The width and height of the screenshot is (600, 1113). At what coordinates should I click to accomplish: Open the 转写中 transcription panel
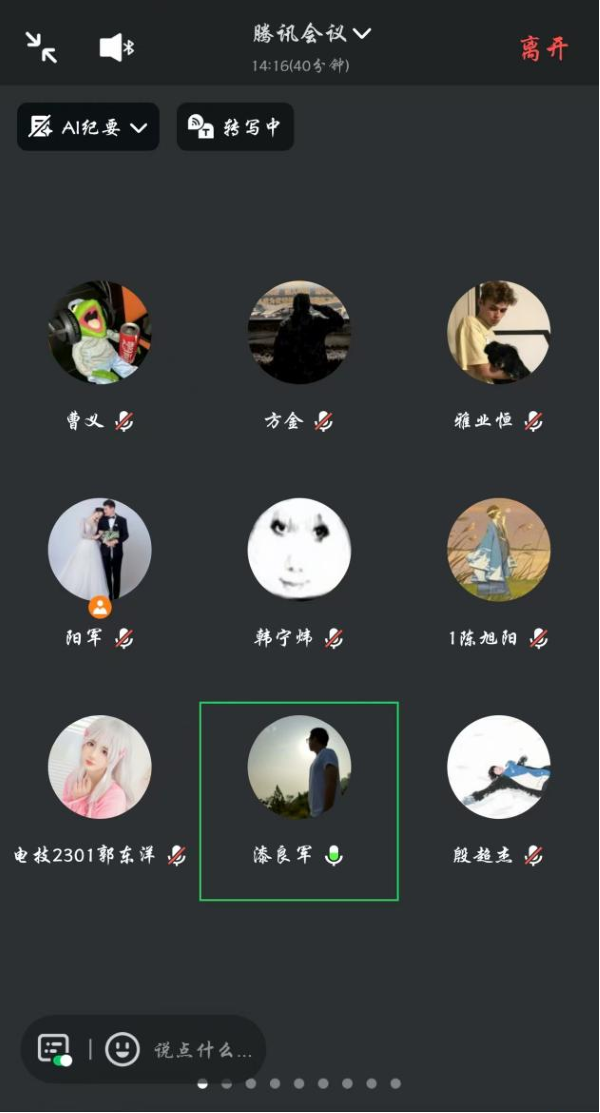click(235, 127)
